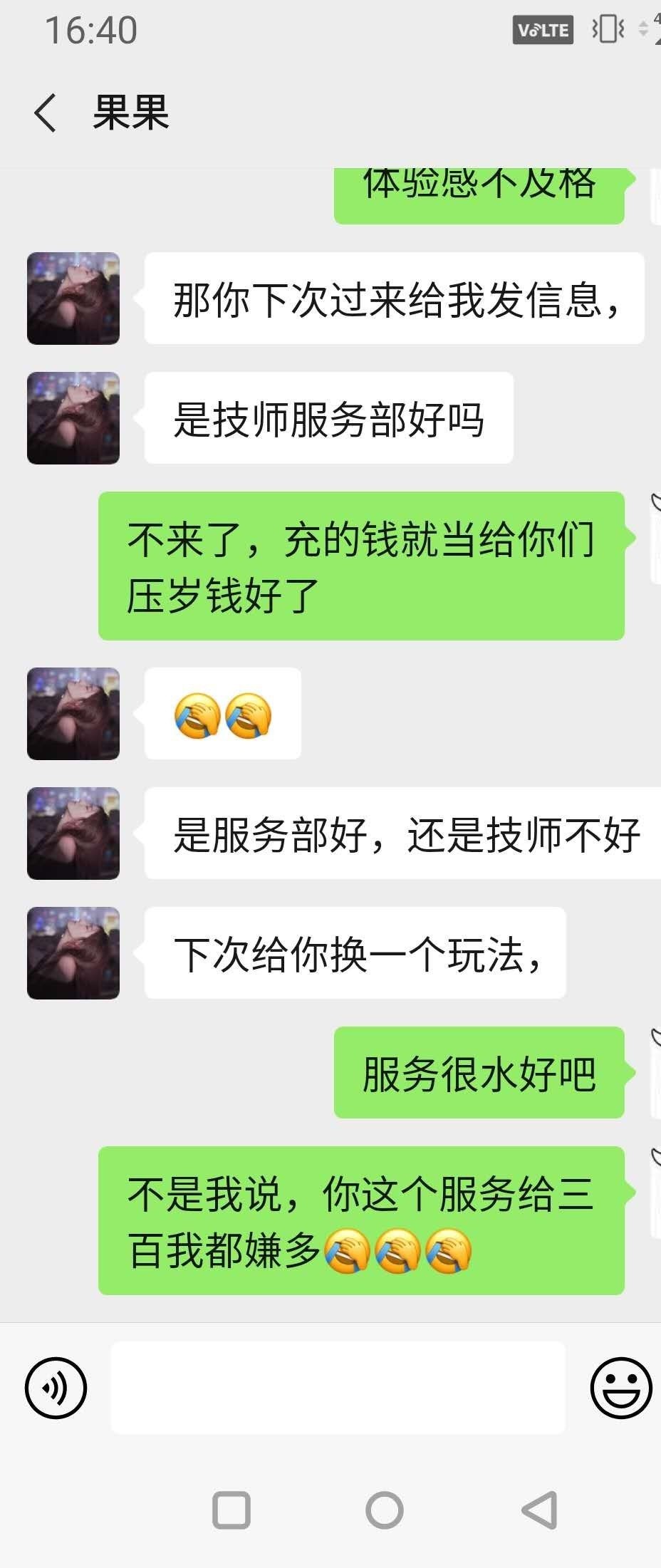This screenshot has height=1568, width=661.
Task: Open 果果's avatar beside 是技师服务部好吗
Action: 73,418
